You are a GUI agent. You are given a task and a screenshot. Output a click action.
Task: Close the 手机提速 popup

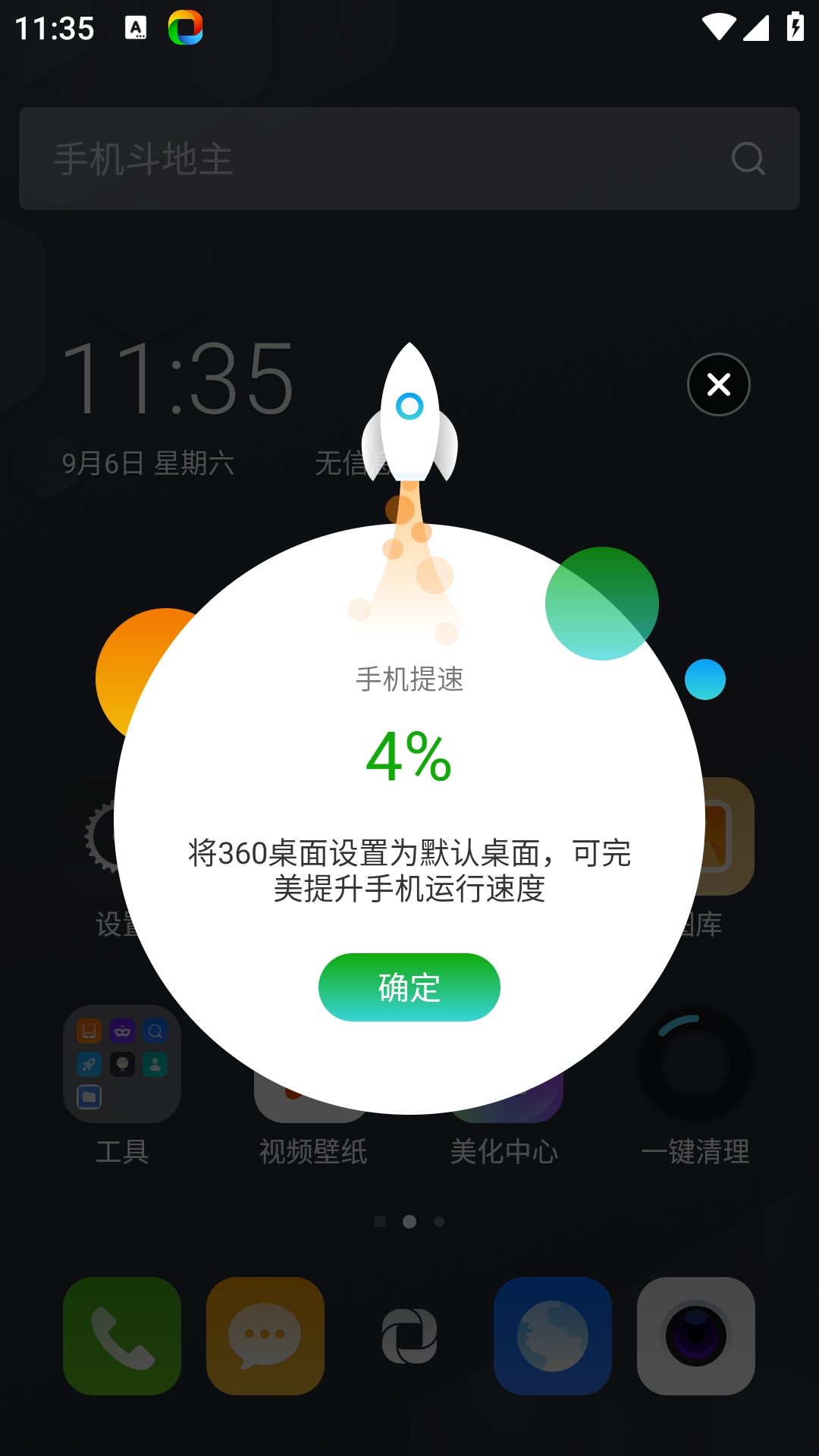pyautogui.click(x=718, y=384)
